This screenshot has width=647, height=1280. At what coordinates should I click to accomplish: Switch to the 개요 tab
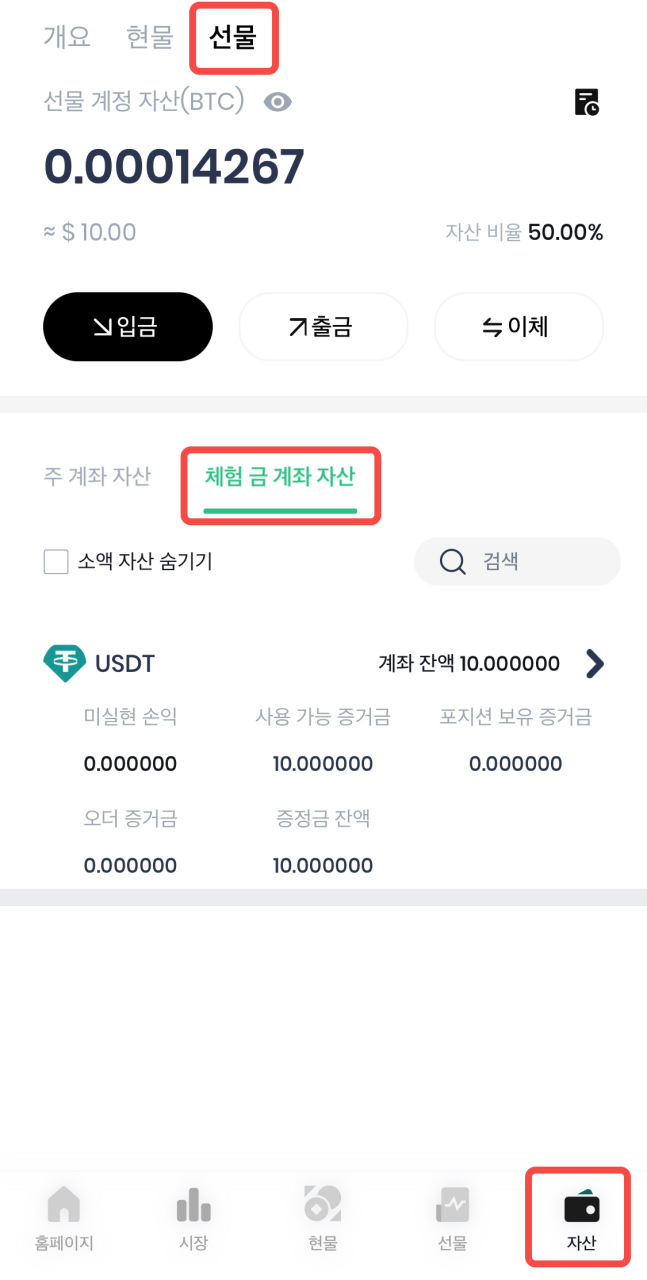coord(67,37)
